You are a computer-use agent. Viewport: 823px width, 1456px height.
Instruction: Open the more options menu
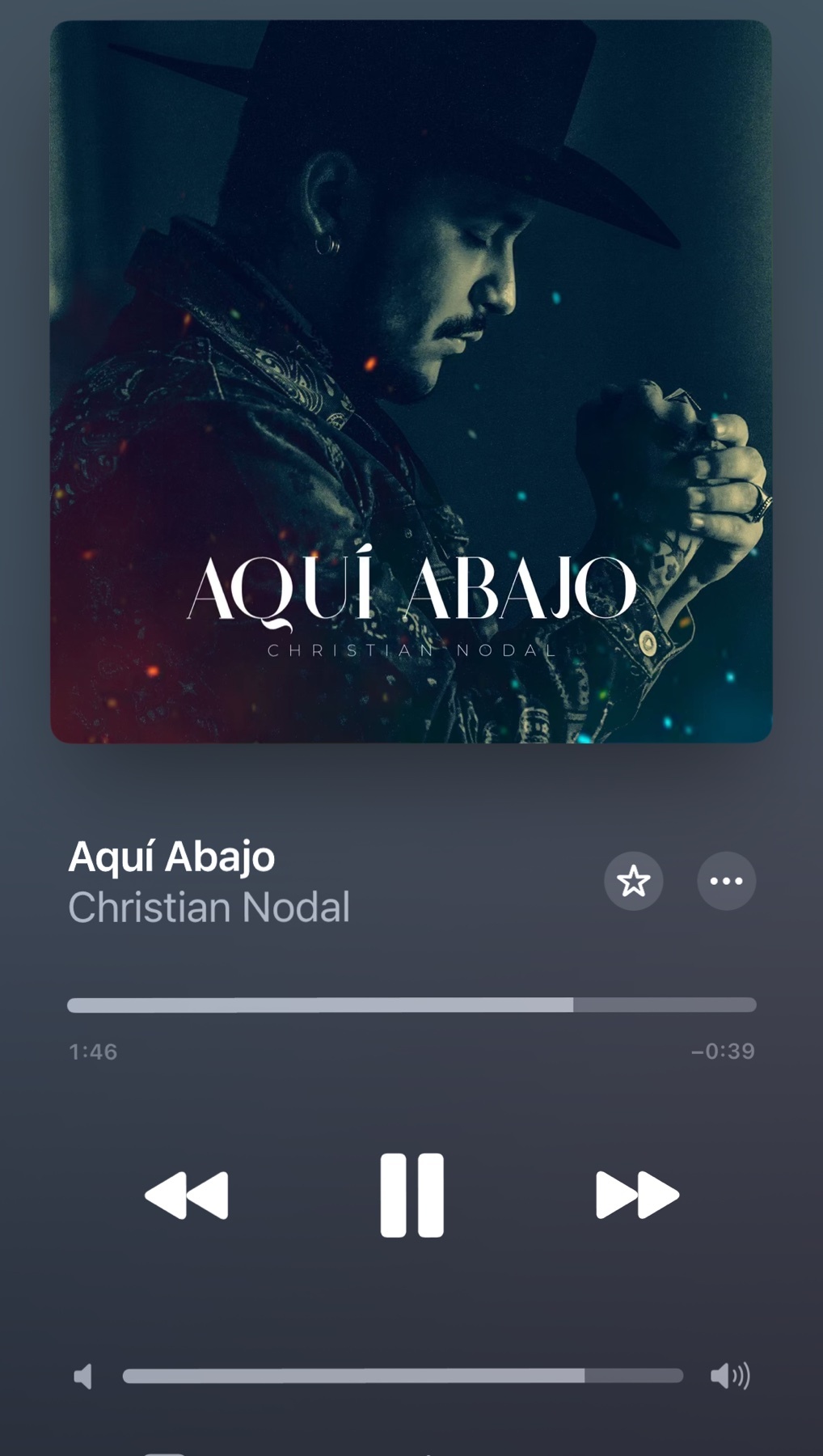(726, 881)
